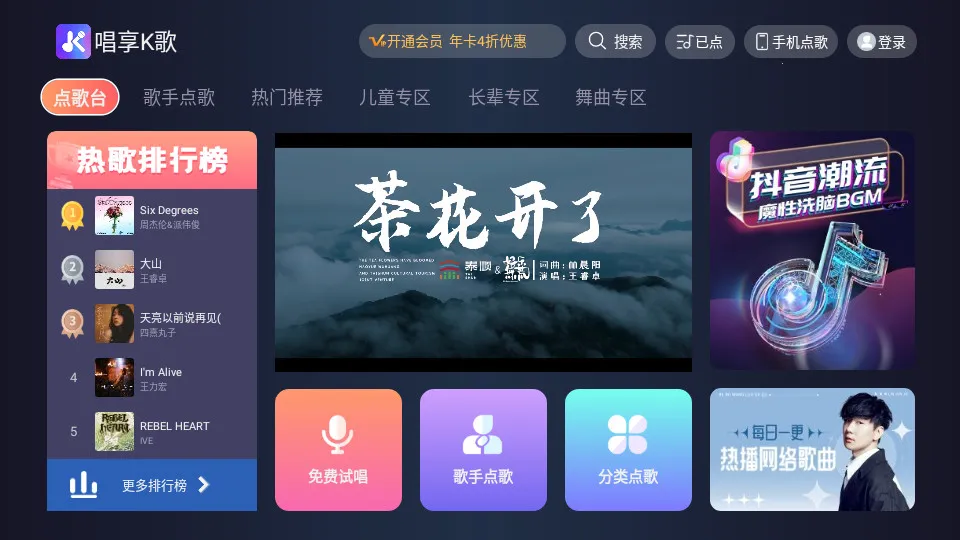Viewport: 960px width, 540px height.
Task: Switch to the 热门推荐 tab
Action: pos(287,98)
